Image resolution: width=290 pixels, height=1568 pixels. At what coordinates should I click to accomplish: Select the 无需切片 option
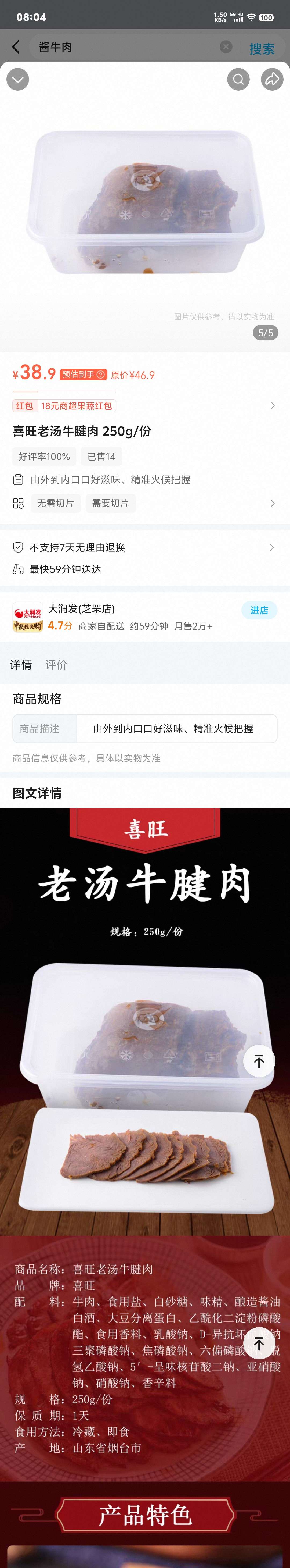pyautogui.click(x=55, y=503)
